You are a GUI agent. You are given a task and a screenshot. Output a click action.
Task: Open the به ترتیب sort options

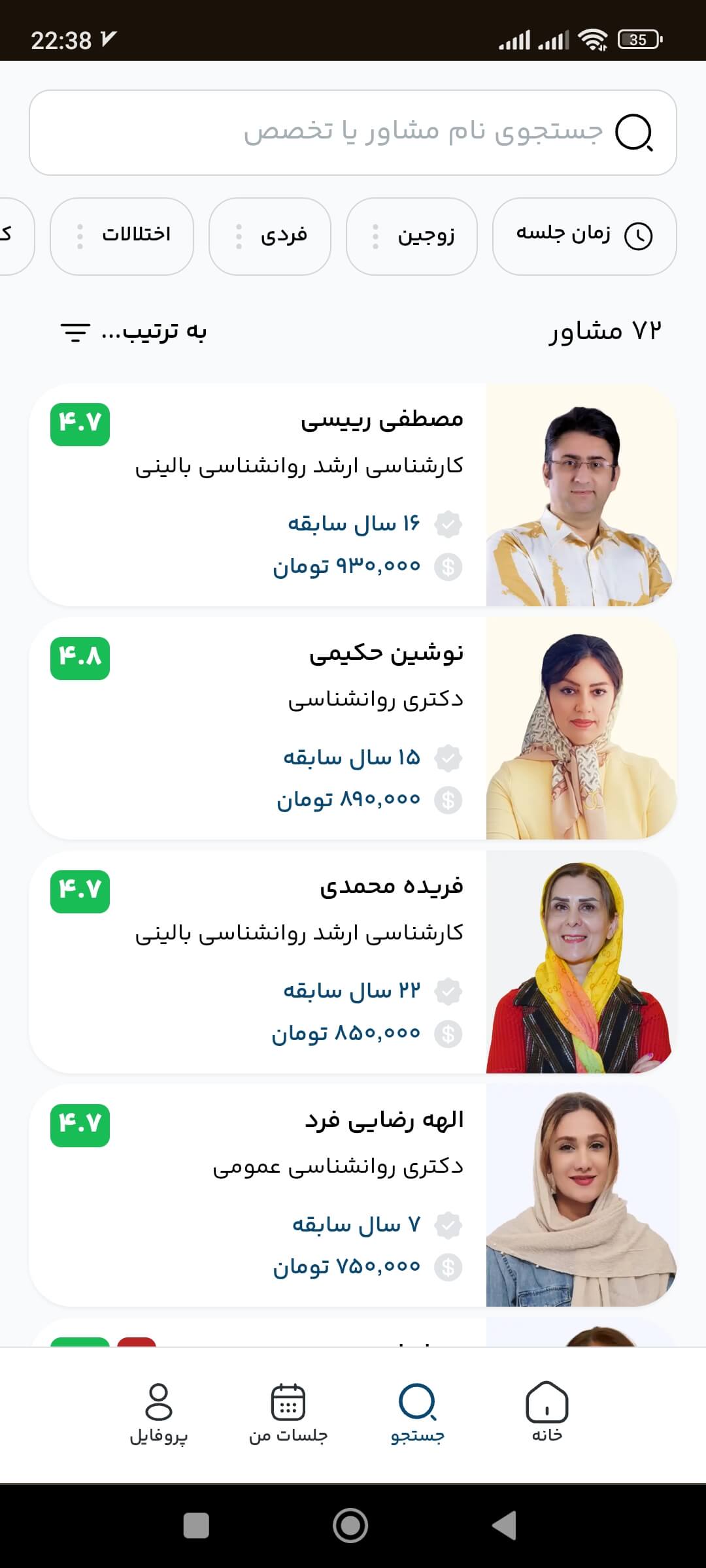134,332
